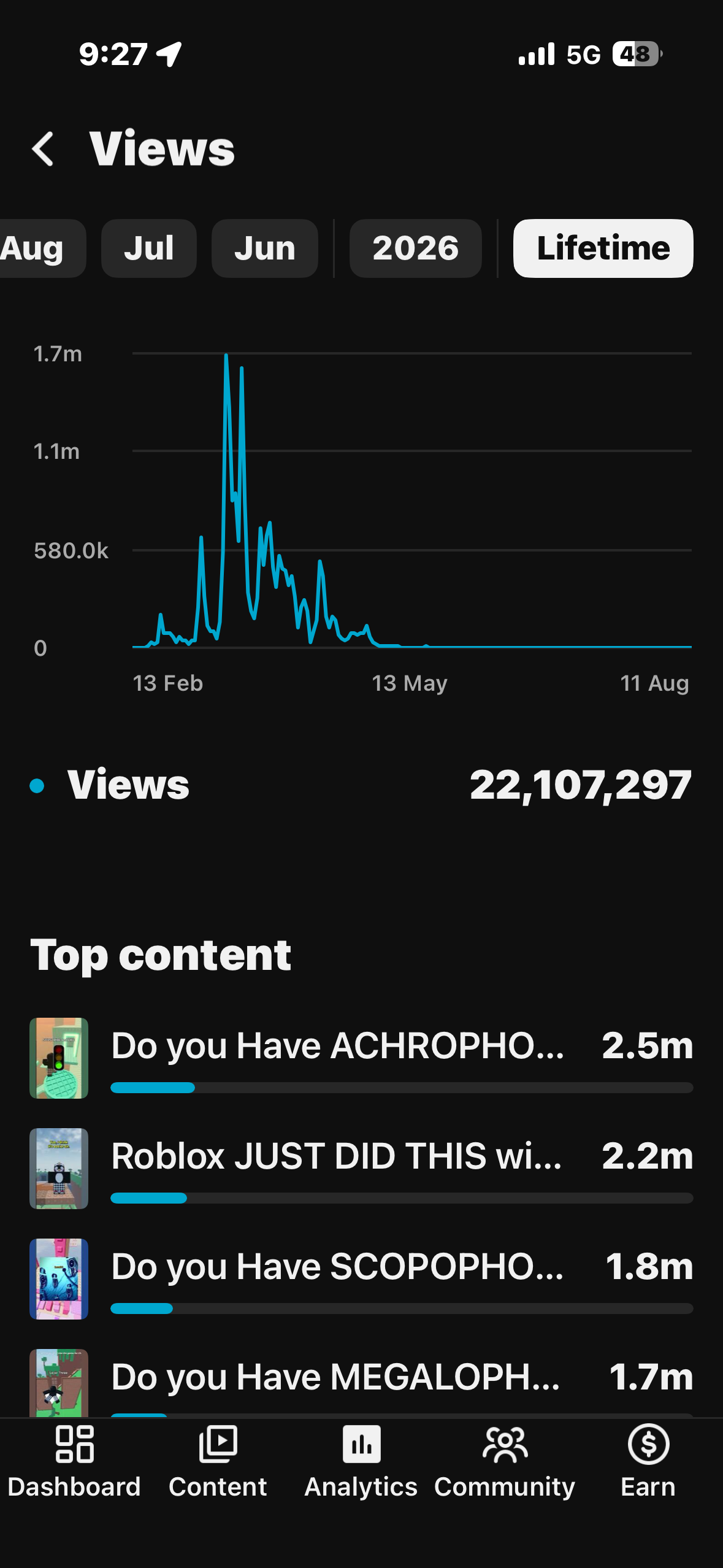Filter views by Jun
723x1568 pixels.
(x=265, y=248)
